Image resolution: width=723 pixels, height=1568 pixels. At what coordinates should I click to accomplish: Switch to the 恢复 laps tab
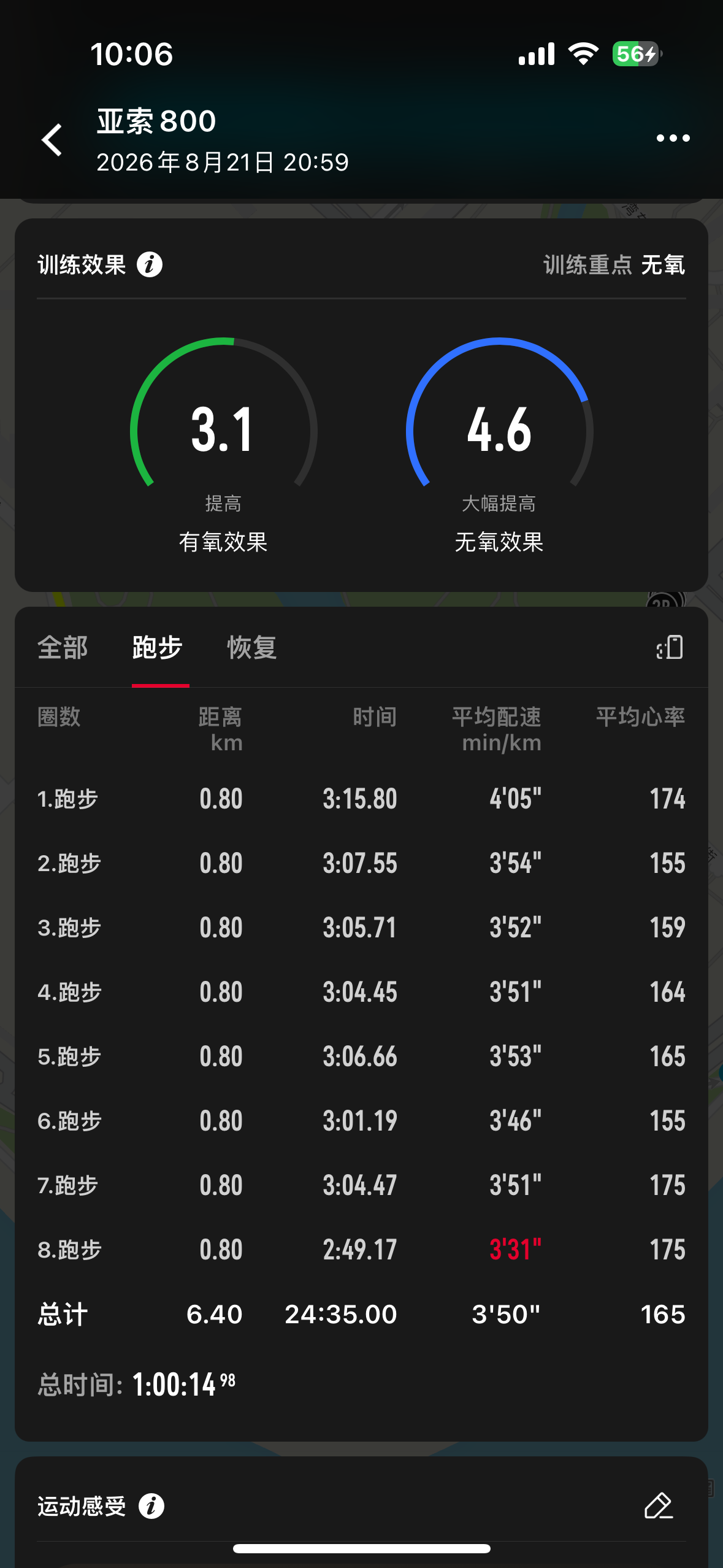(x=252, y=648)
